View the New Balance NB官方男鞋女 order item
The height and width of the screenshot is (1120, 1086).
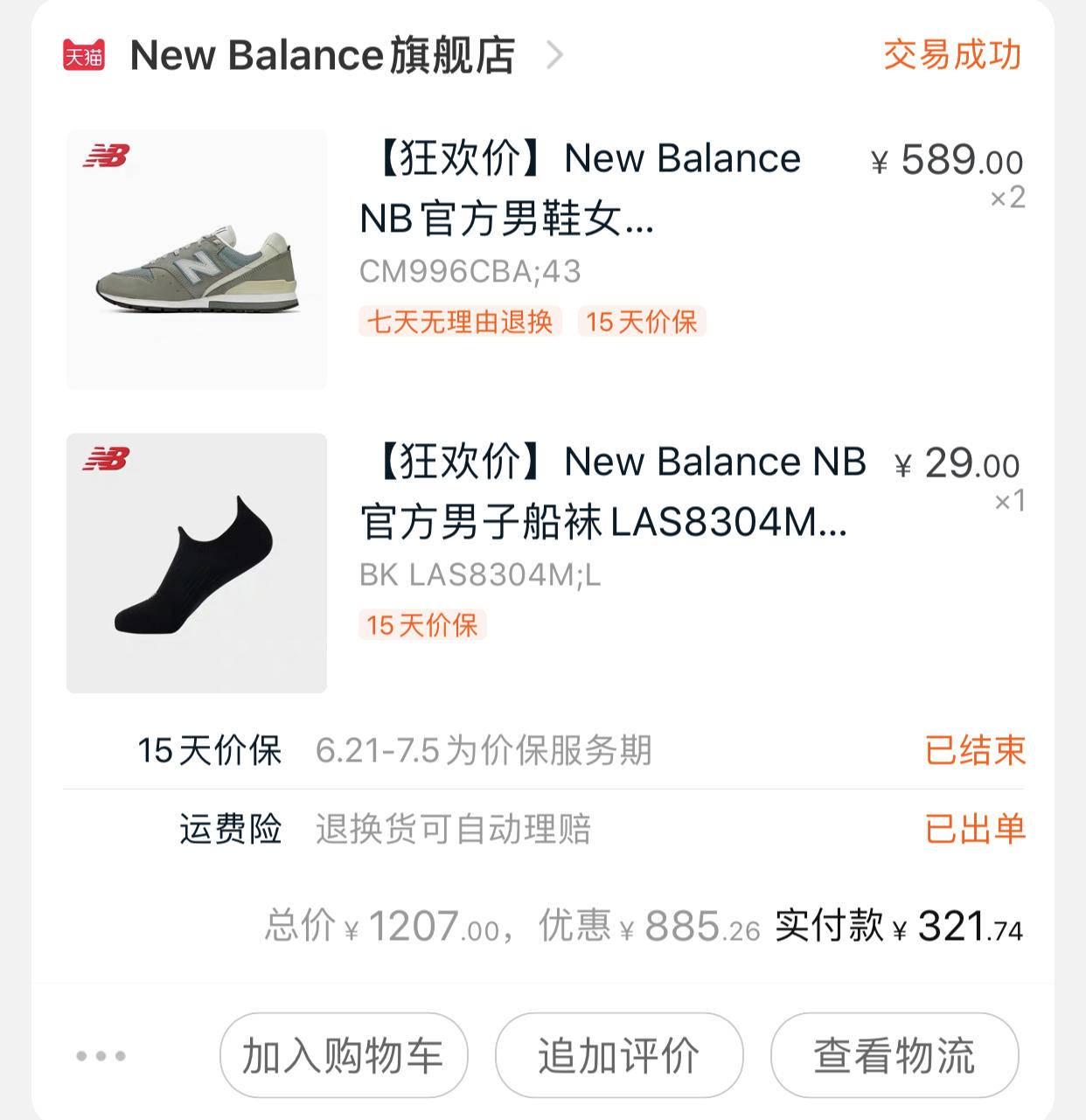pyautogui.click(x=581, y=188)
